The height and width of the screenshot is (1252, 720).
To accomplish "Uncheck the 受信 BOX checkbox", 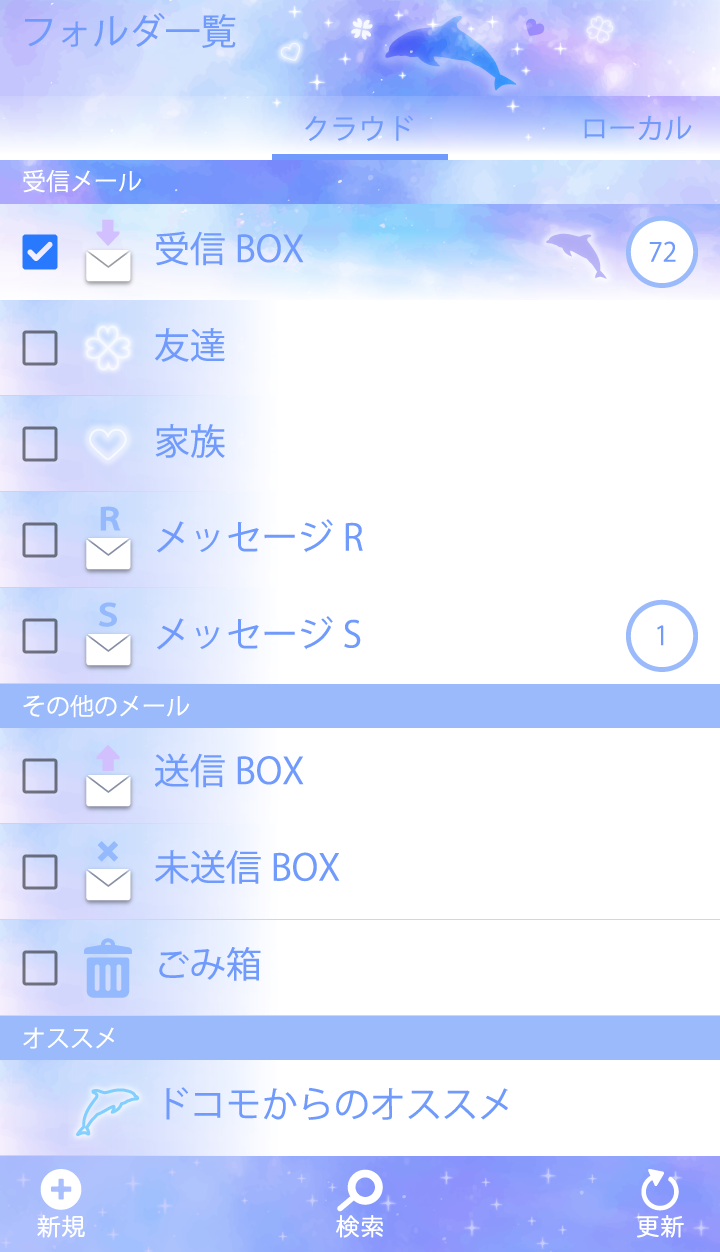I will pos(40,252).
